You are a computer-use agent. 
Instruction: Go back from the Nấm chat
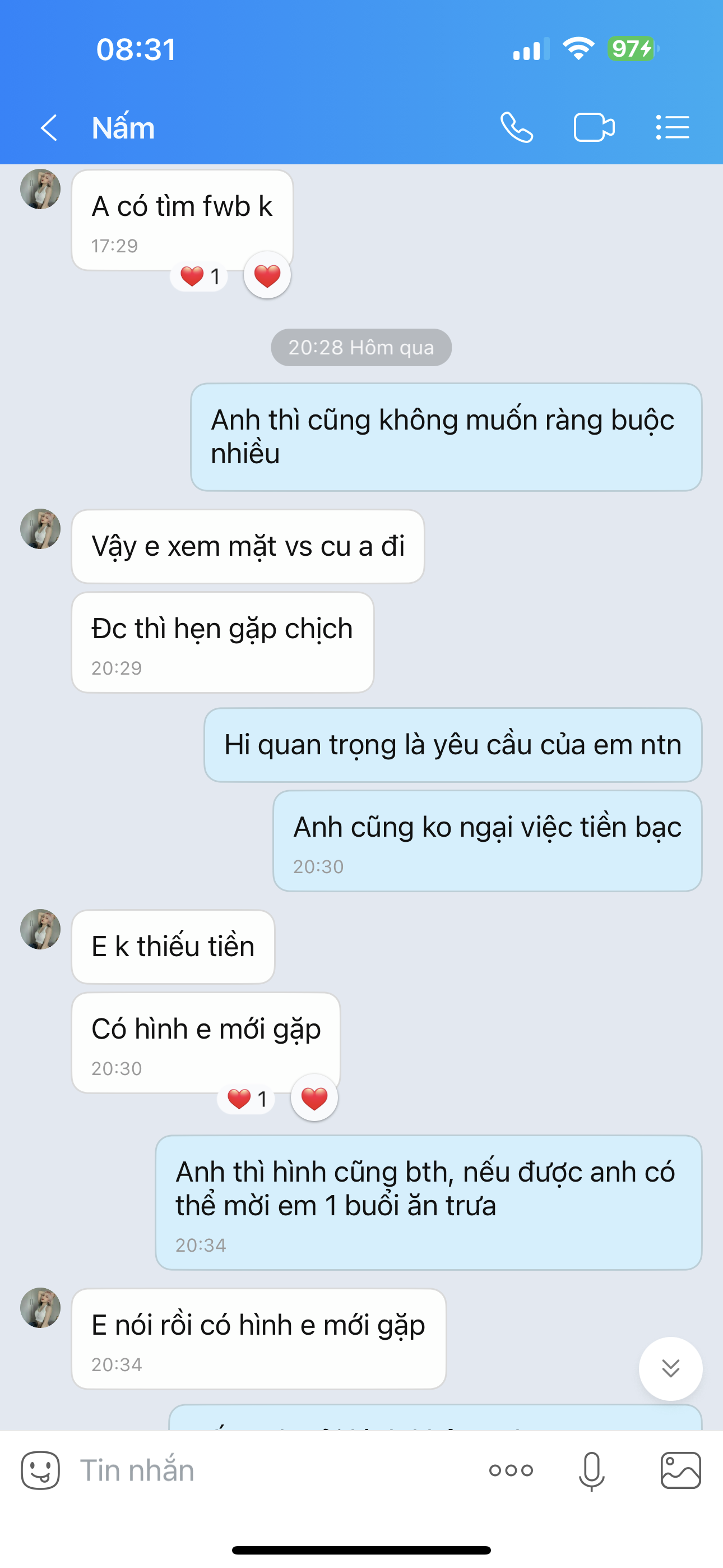click(49, 128)
